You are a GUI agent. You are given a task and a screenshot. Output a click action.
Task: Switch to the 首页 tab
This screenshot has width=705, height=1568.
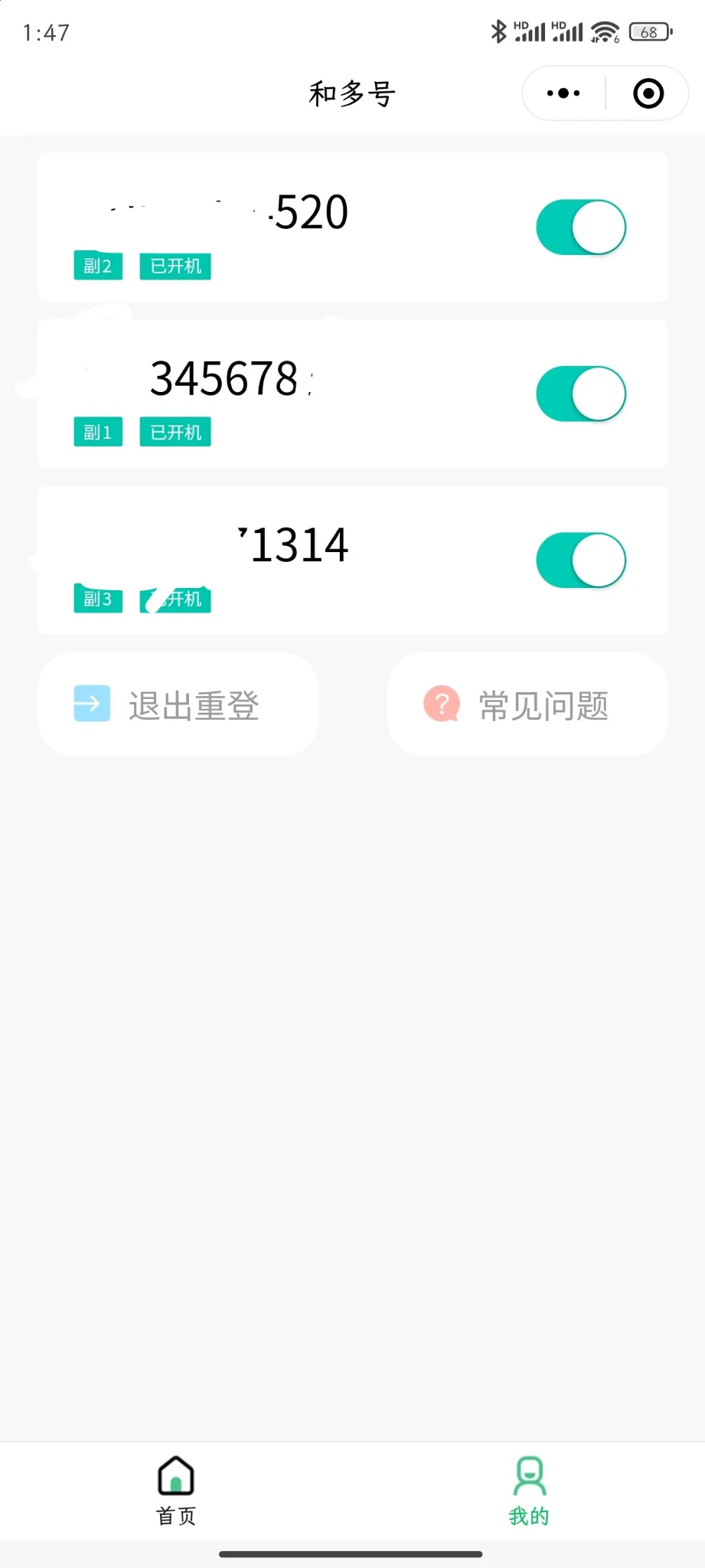[176, 1490]
